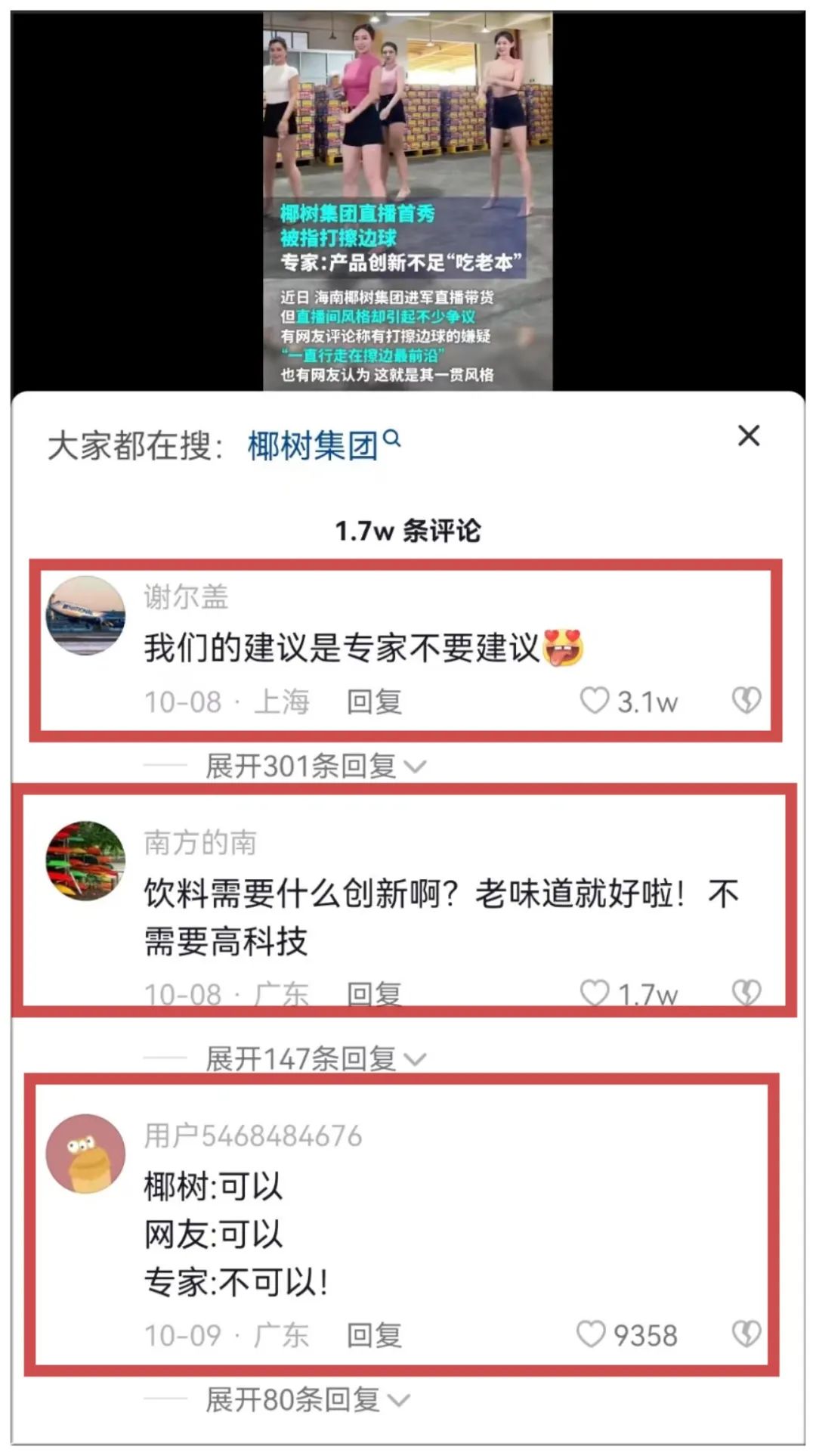The width and height of the screenshot is (816, 1456).
Task: Expand the 147 replies
Action: point(315,1059)
